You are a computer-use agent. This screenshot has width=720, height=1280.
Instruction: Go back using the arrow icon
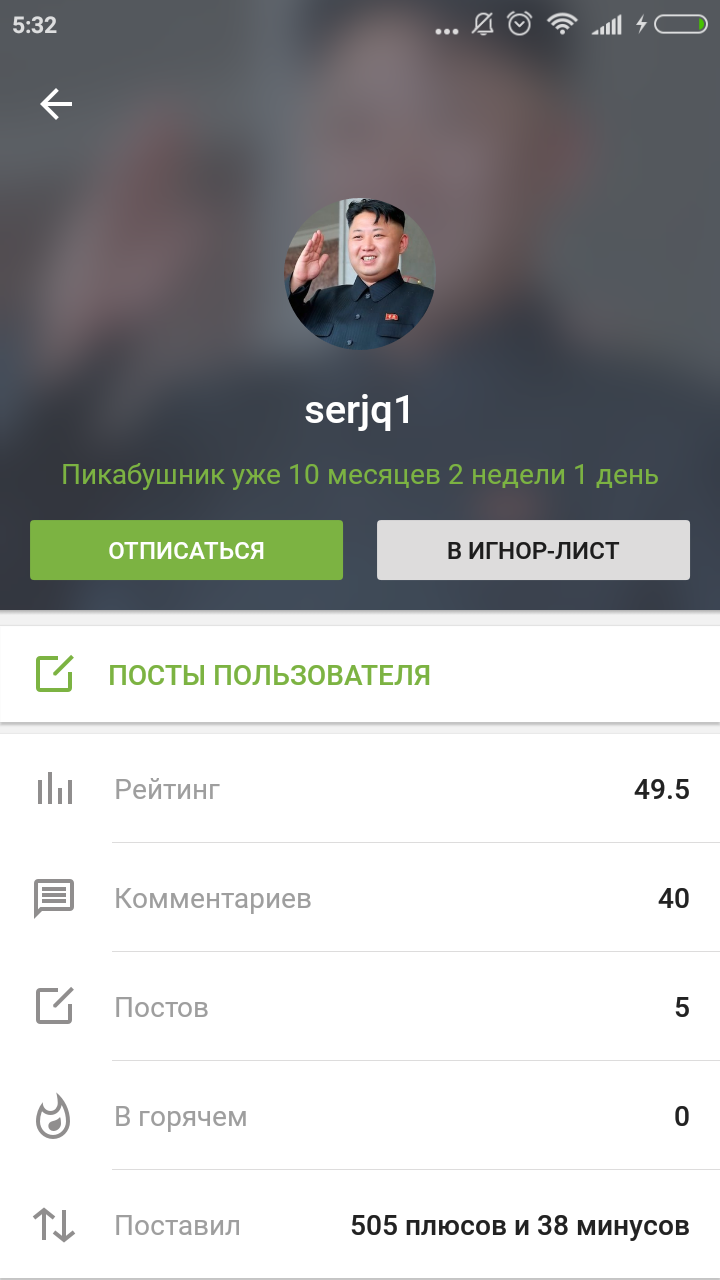pyautogui.click(x=56, y=104)
